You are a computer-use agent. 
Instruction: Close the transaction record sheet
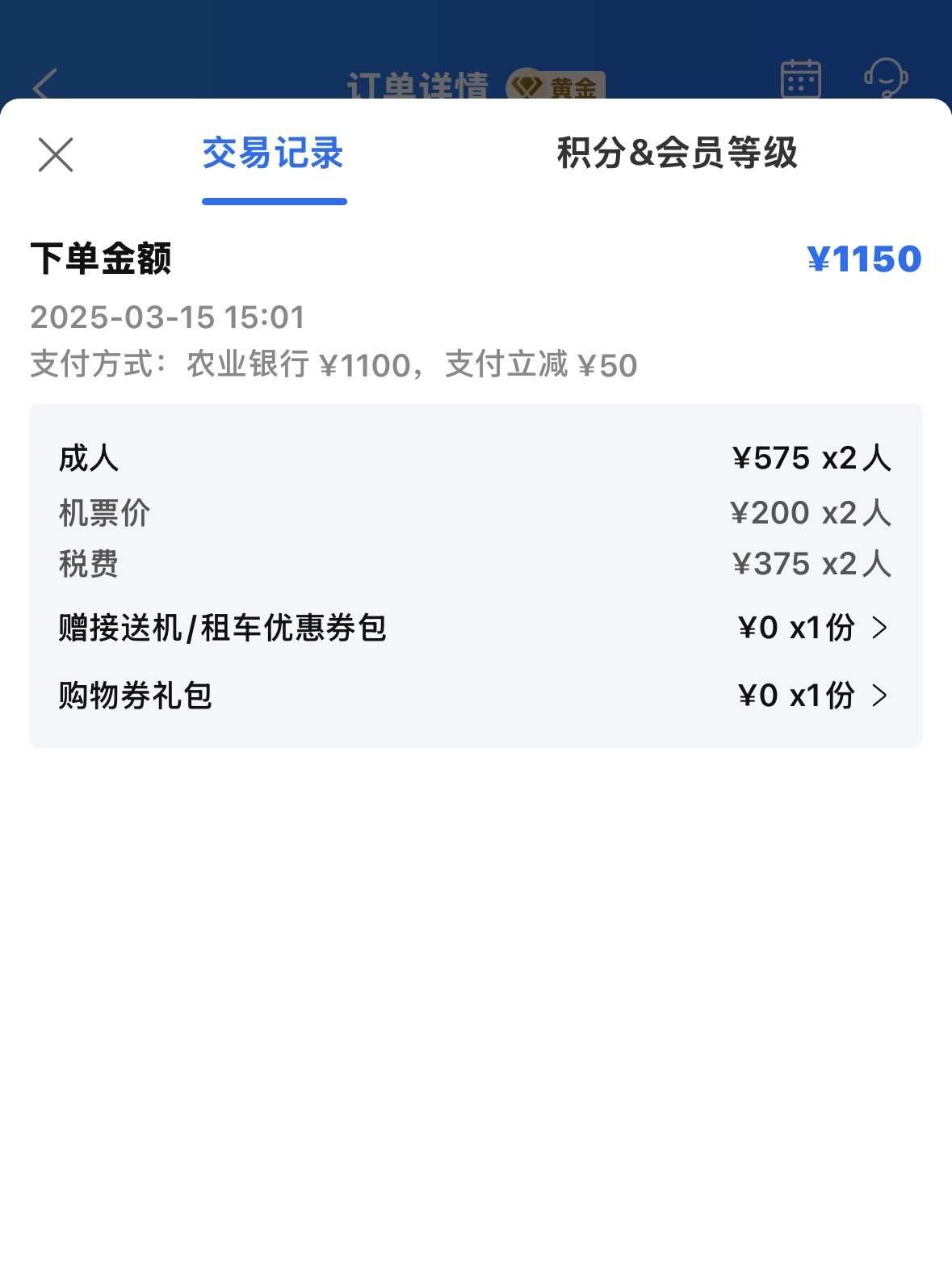pos(56,154)
